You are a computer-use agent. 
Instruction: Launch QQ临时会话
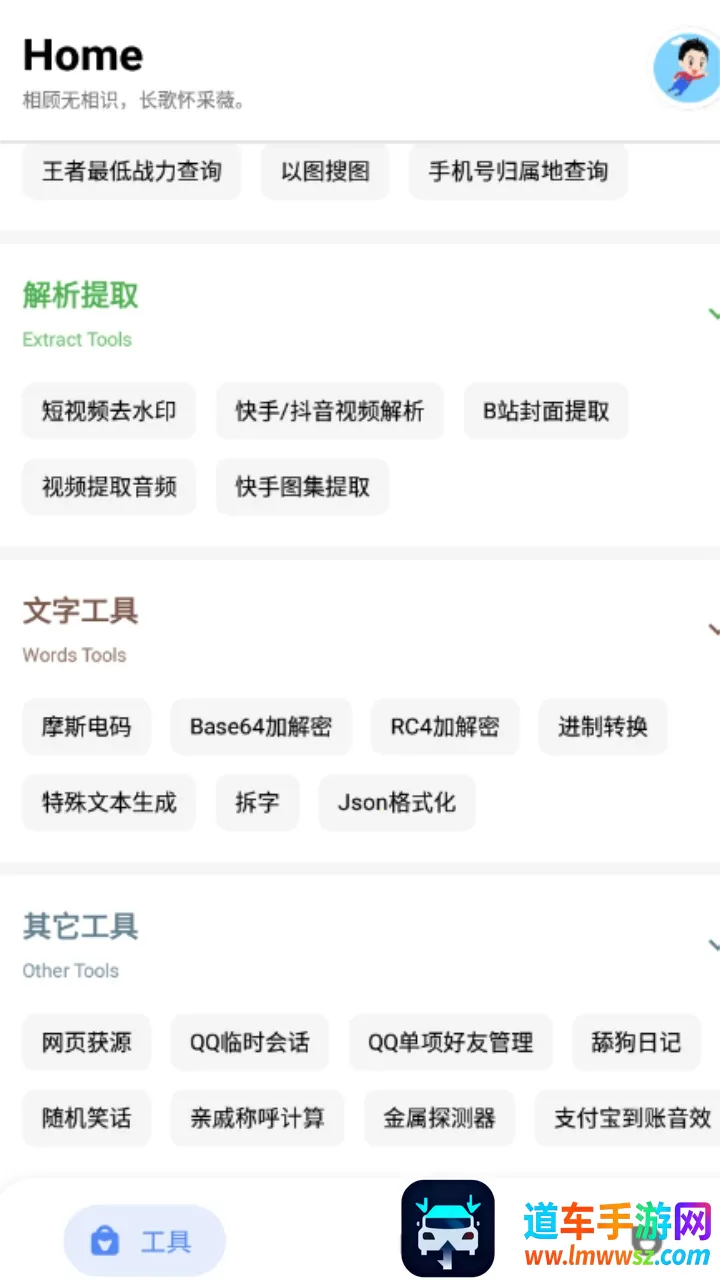click(250, 1043)
